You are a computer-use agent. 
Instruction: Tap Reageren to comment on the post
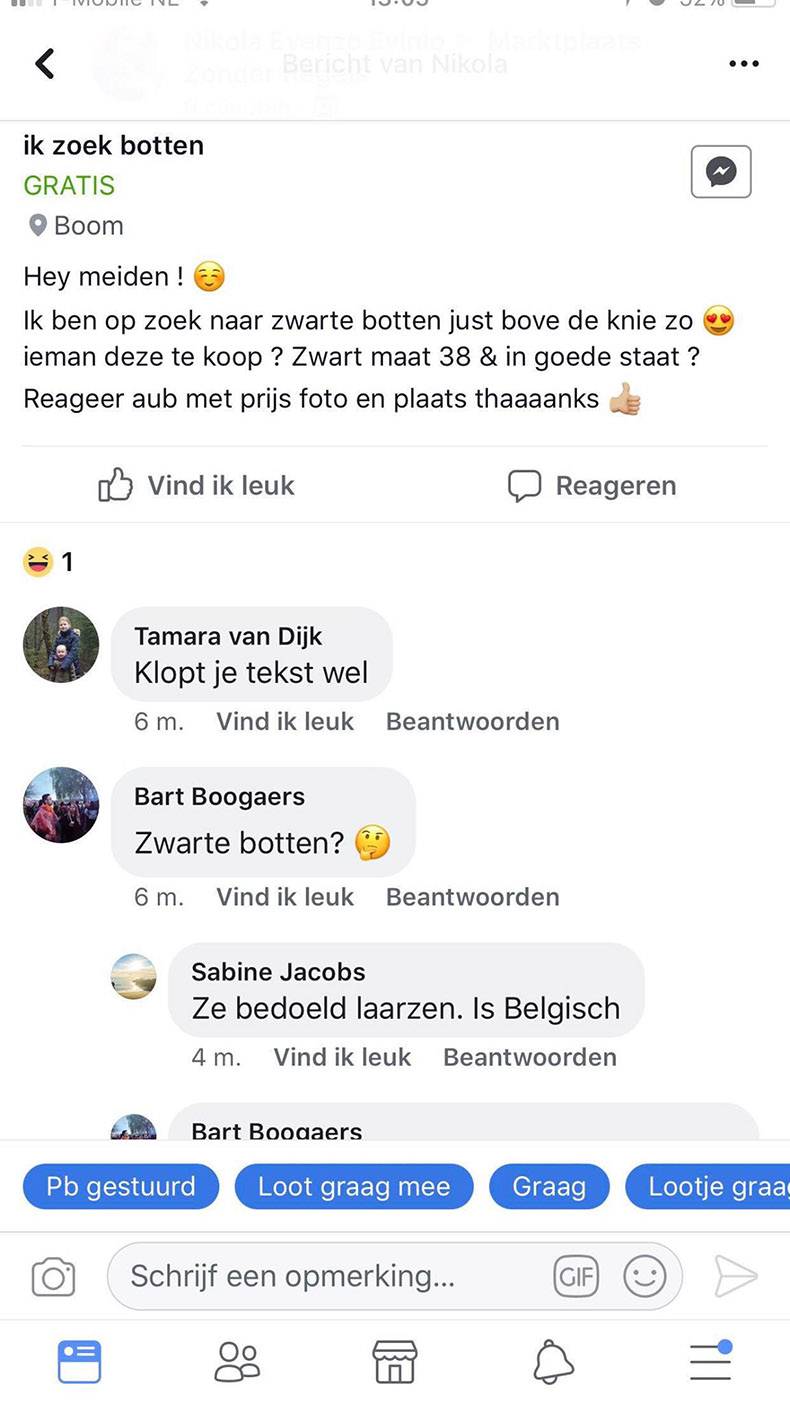pos(592,486)
